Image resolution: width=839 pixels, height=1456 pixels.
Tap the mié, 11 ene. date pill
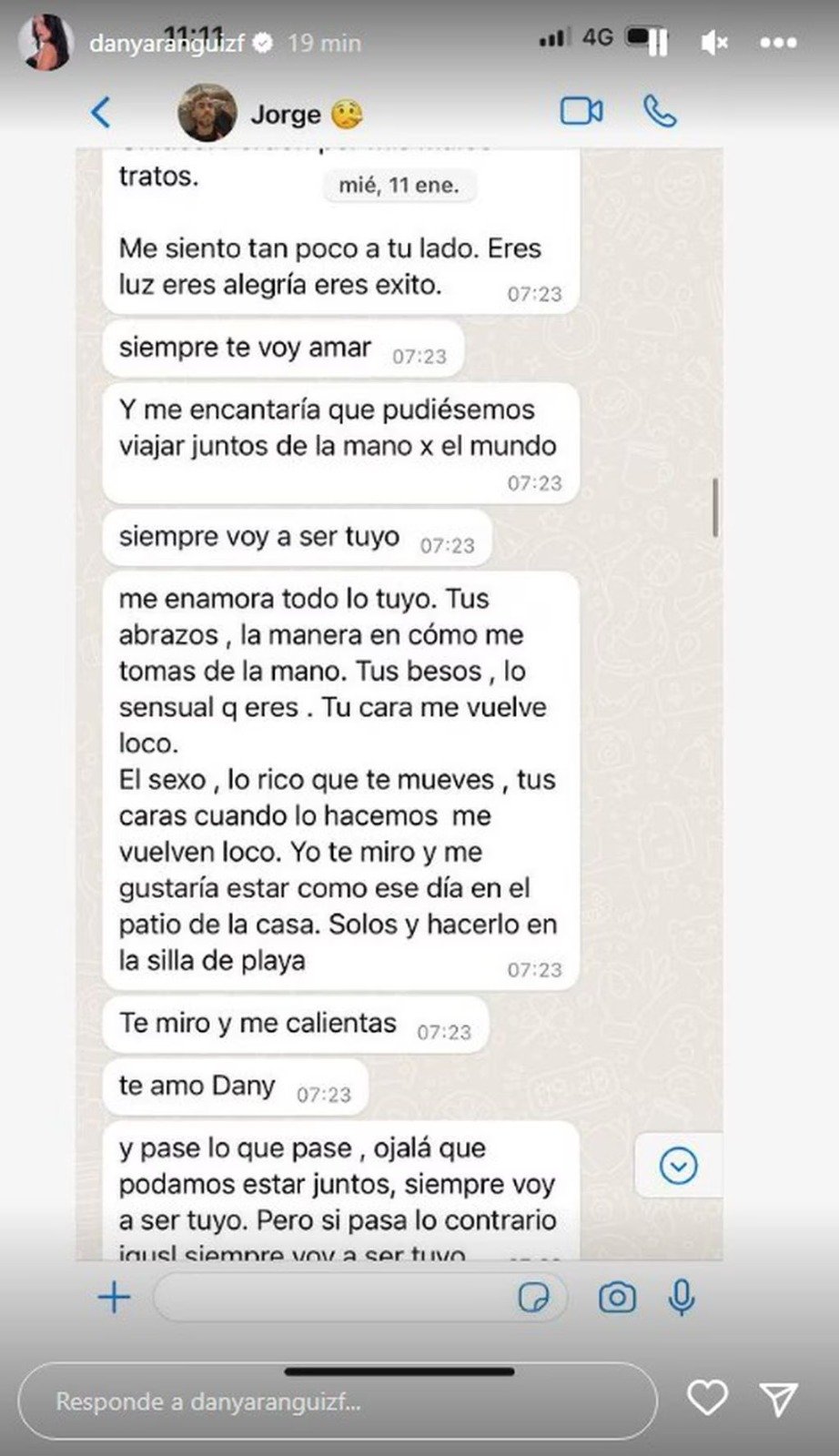click(x=399, y=184)
